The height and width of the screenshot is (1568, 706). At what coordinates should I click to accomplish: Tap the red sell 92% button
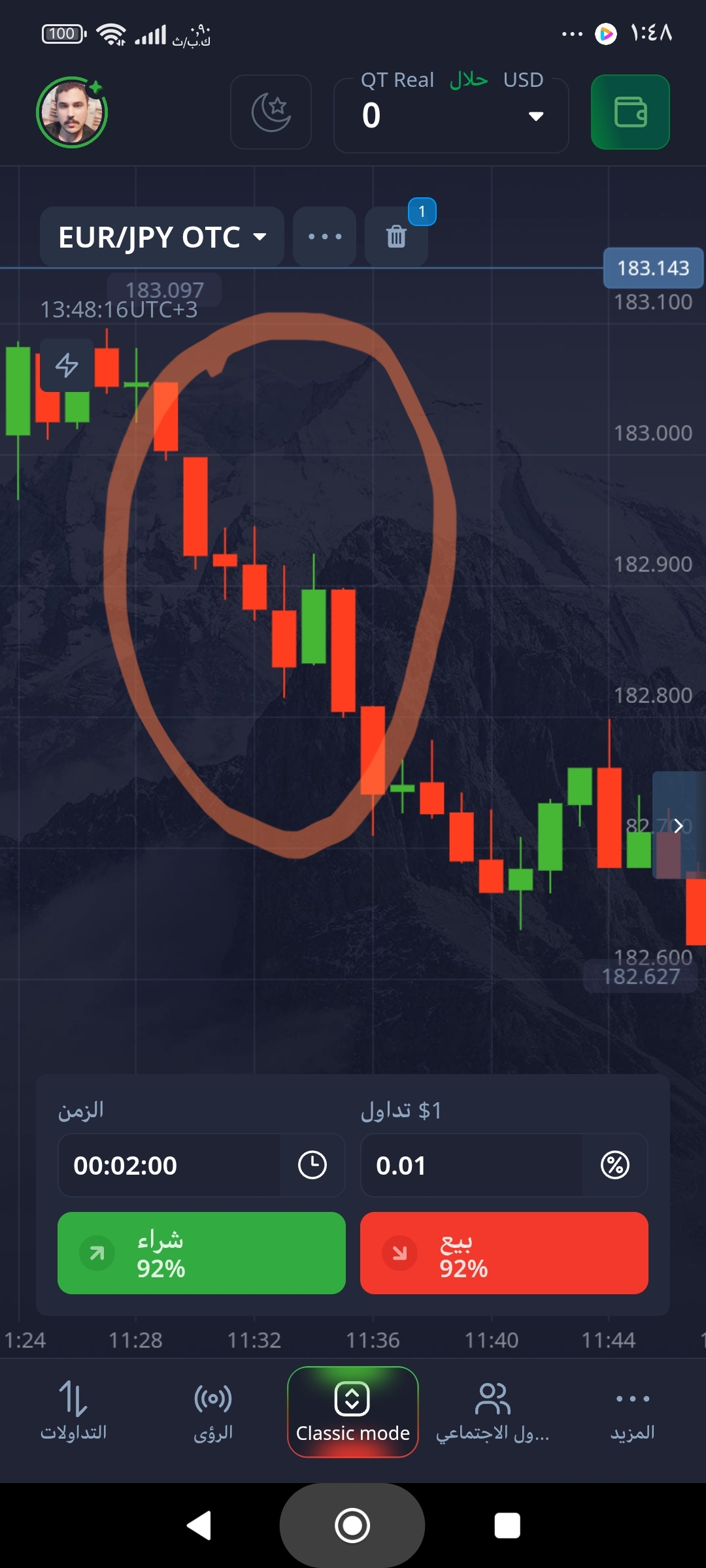tap(504, 1253)
